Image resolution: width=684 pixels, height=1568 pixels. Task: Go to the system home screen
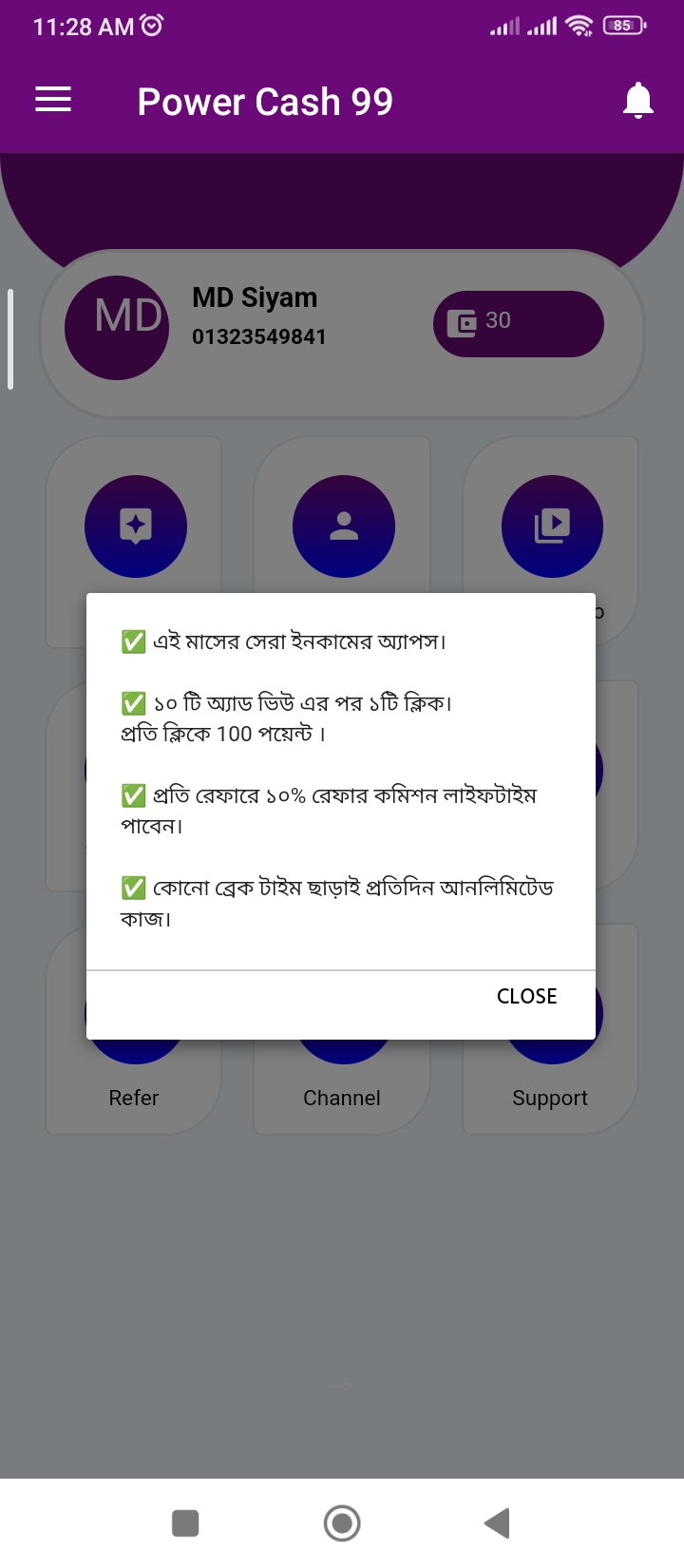click(x=342, y=1523)
